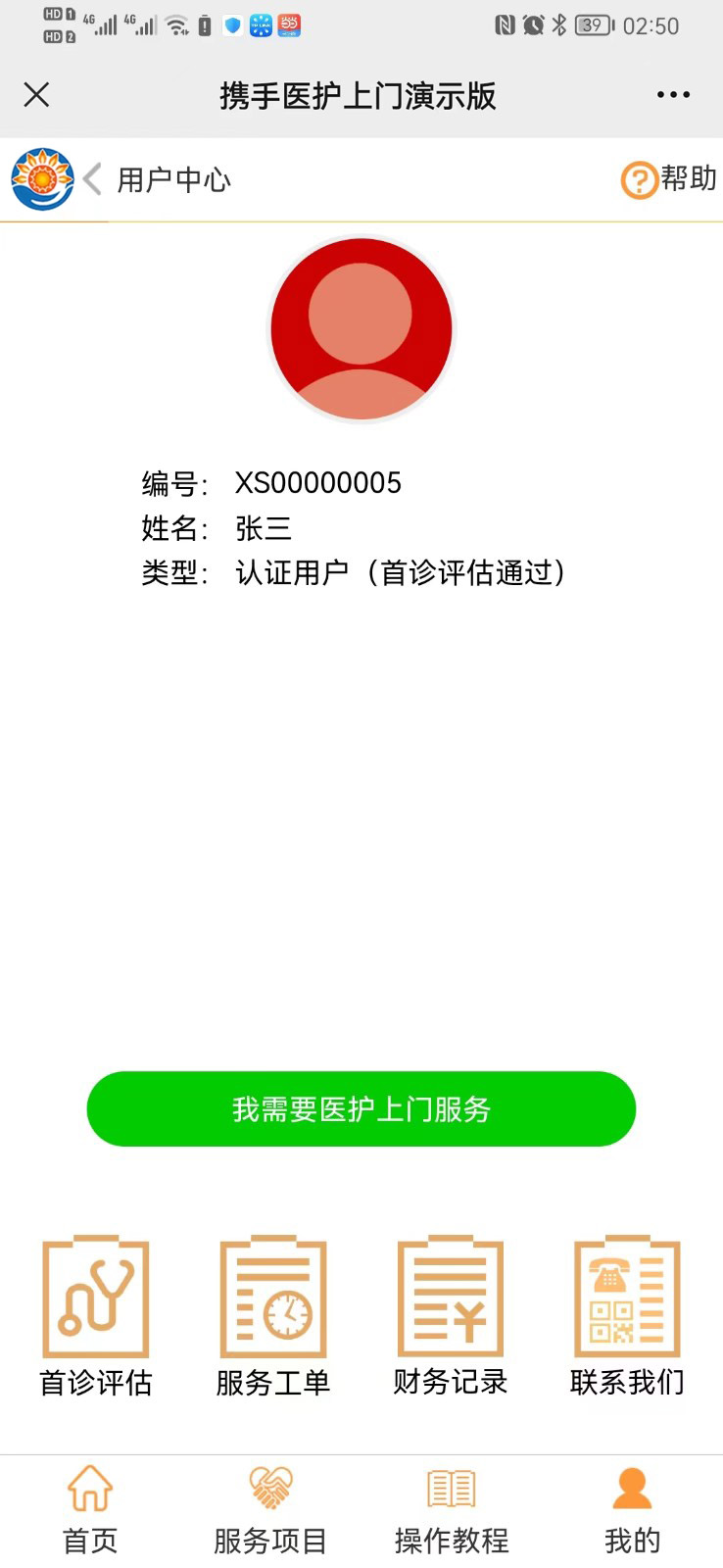Screen dimensions: 723x1568
Task: Tap 我需要医护上门服务 button
Action: pos(361,1108)
